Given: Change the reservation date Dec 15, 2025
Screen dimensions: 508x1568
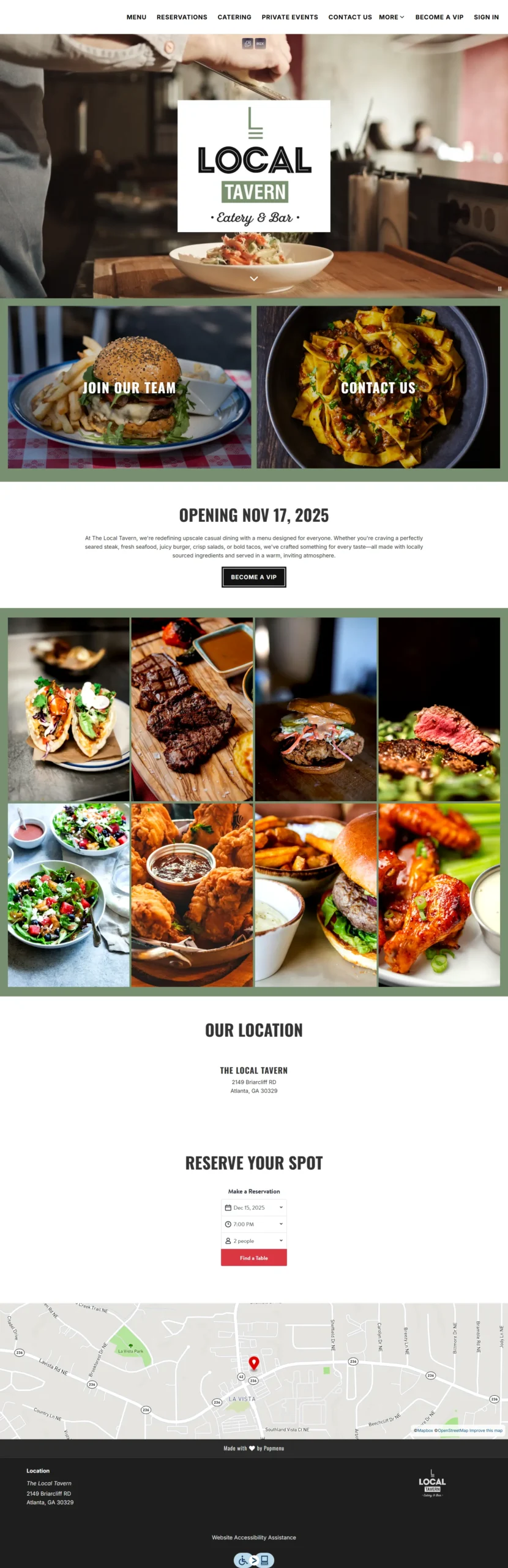Looking at the screenshot, I should point(253,1208).
